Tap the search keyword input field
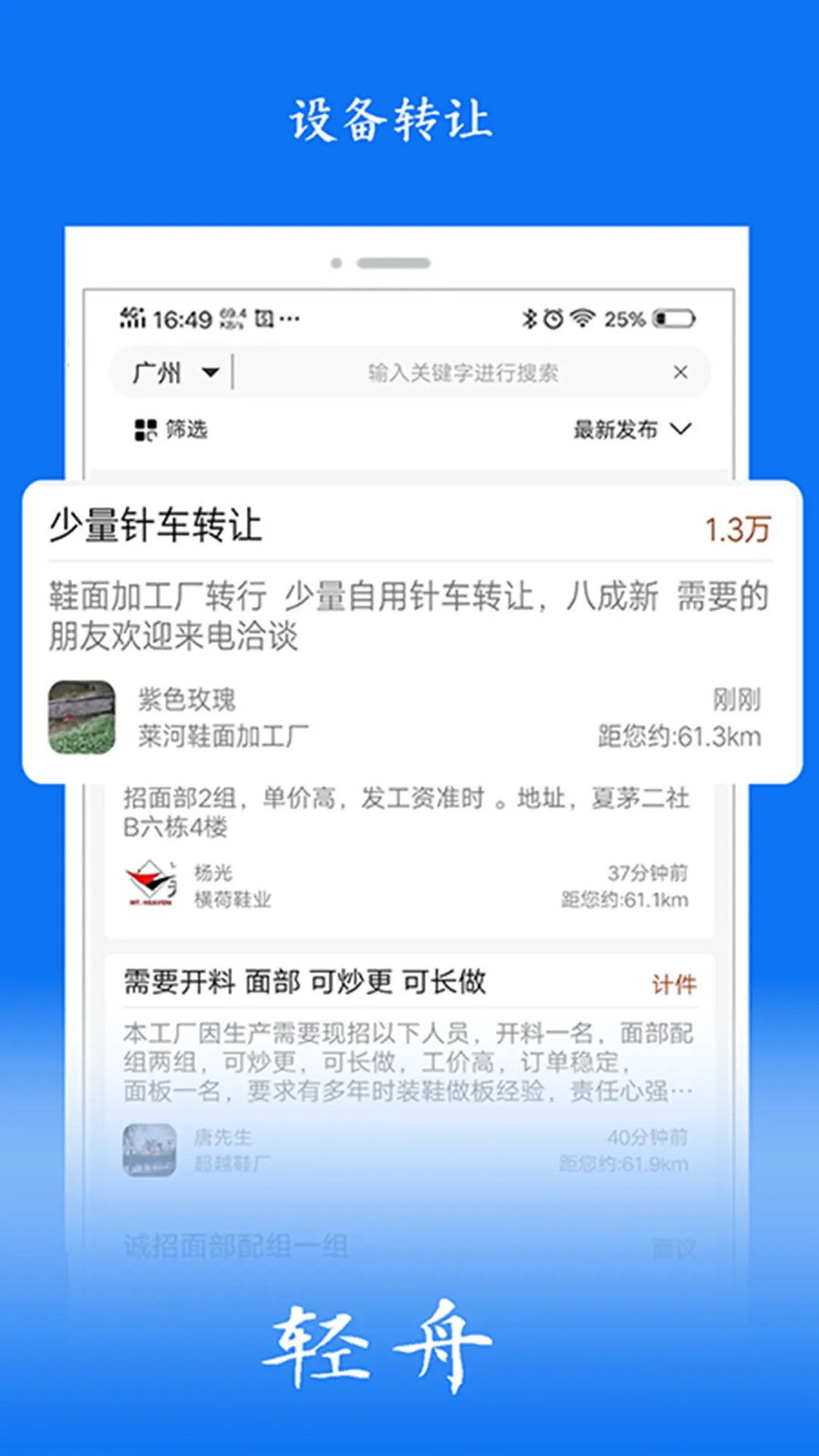This screenshot has height=1456, width=819. point(463,372)
